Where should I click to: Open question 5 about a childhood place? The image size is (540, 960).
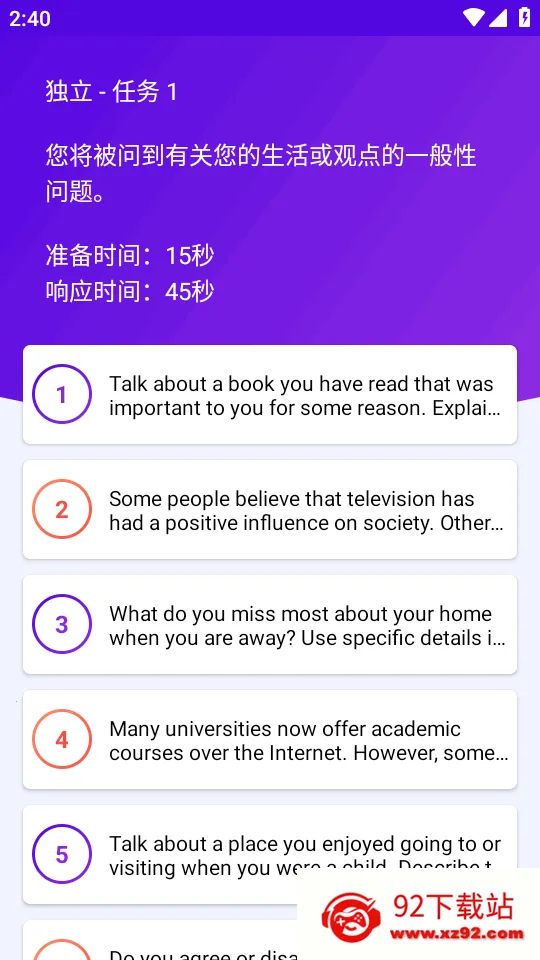tap(270, 855)
